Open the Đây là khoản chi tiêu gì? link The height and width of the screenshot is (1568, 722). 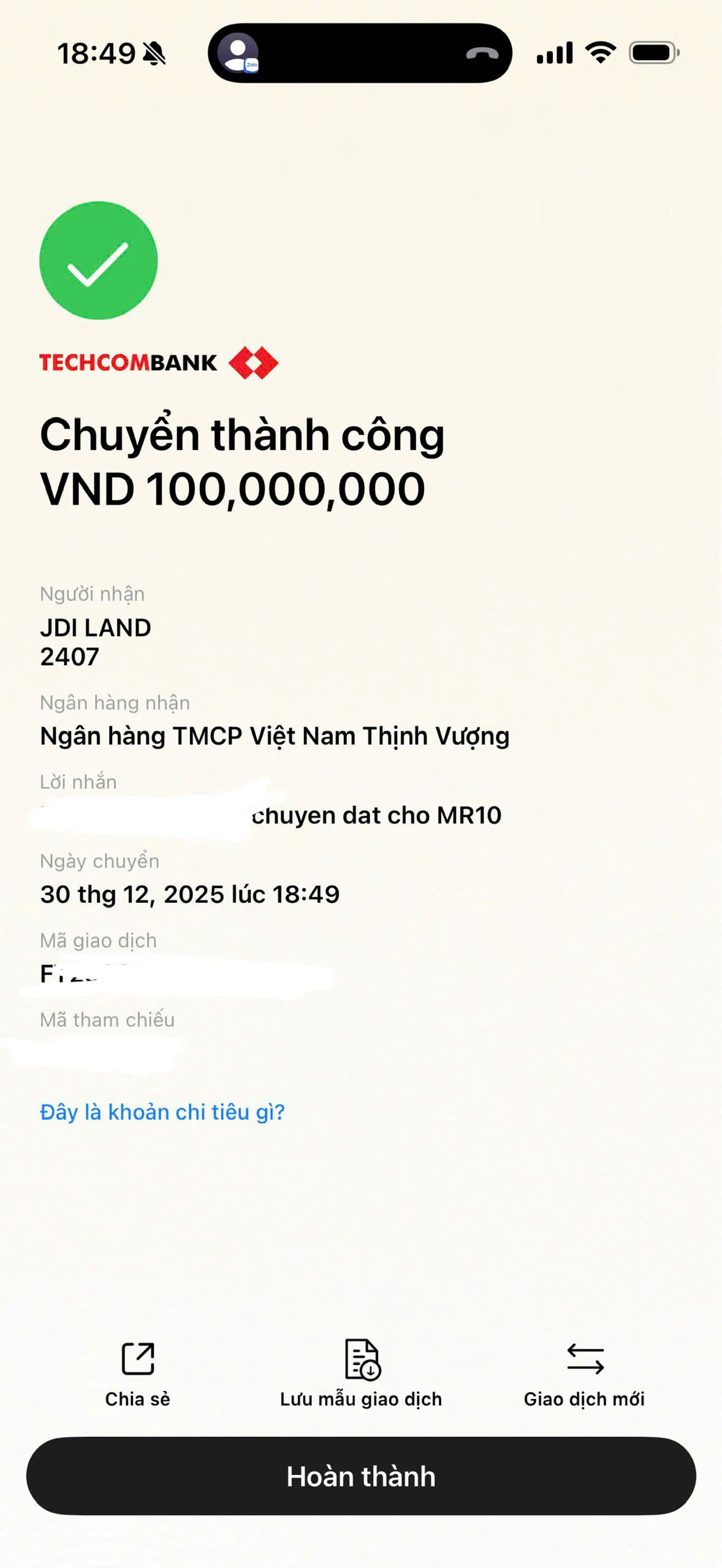162,1112
